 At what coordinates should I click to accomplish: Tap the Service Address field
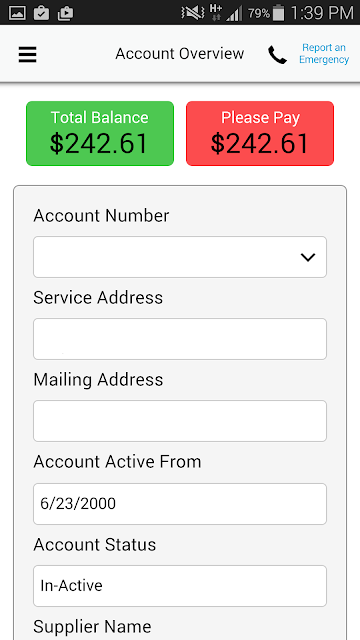[x=180, y=339]
